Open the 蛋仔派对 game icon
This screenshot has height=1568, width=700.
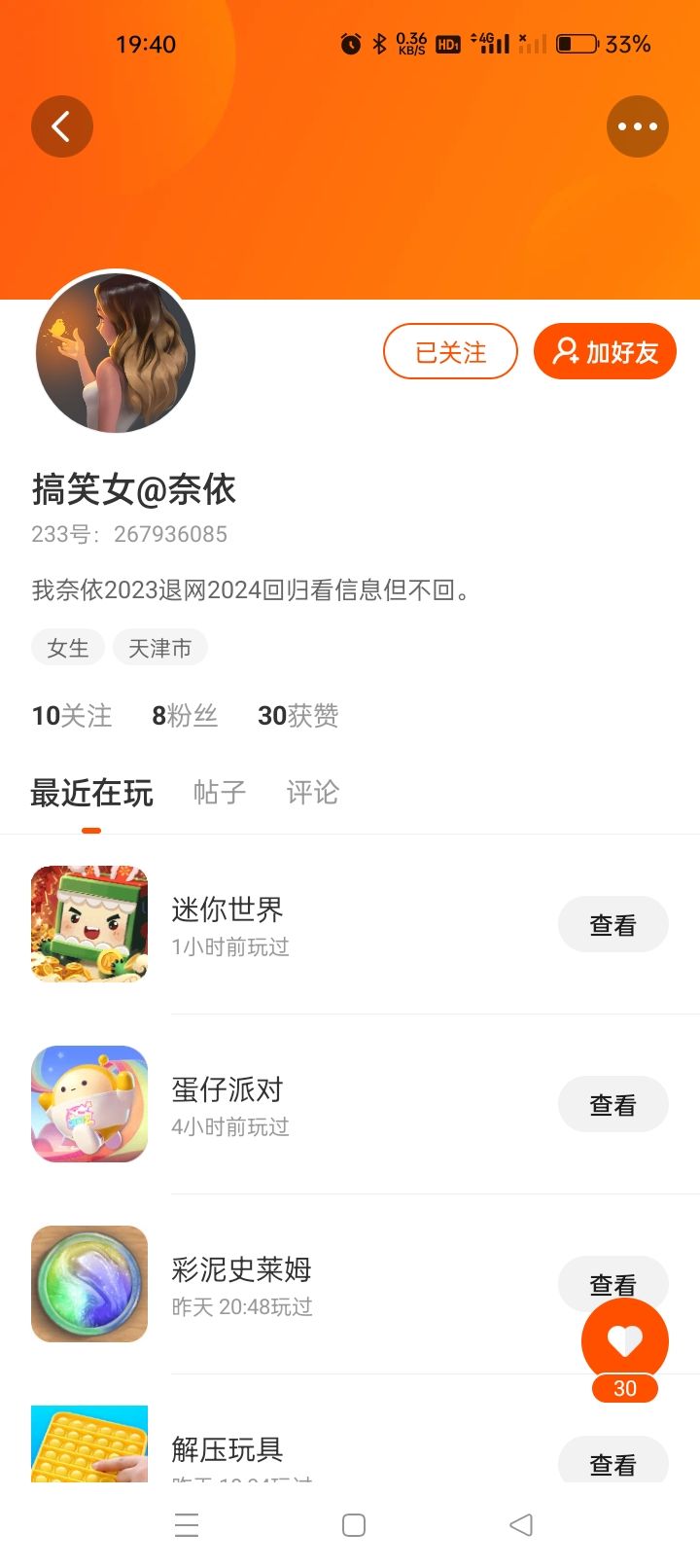pos(89,1104)
